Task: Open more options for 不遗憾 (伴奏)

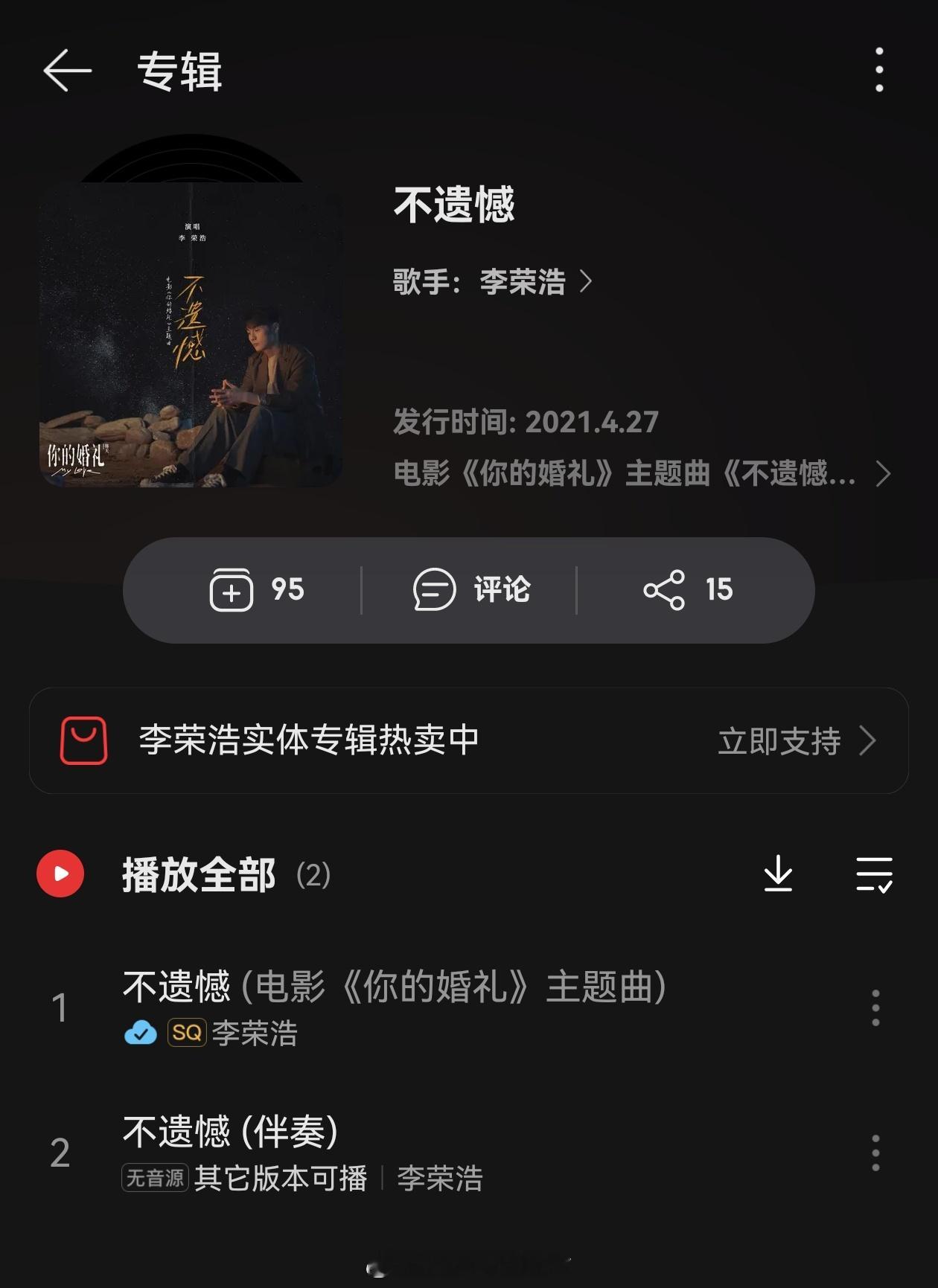Action: tap(875, 1153)
